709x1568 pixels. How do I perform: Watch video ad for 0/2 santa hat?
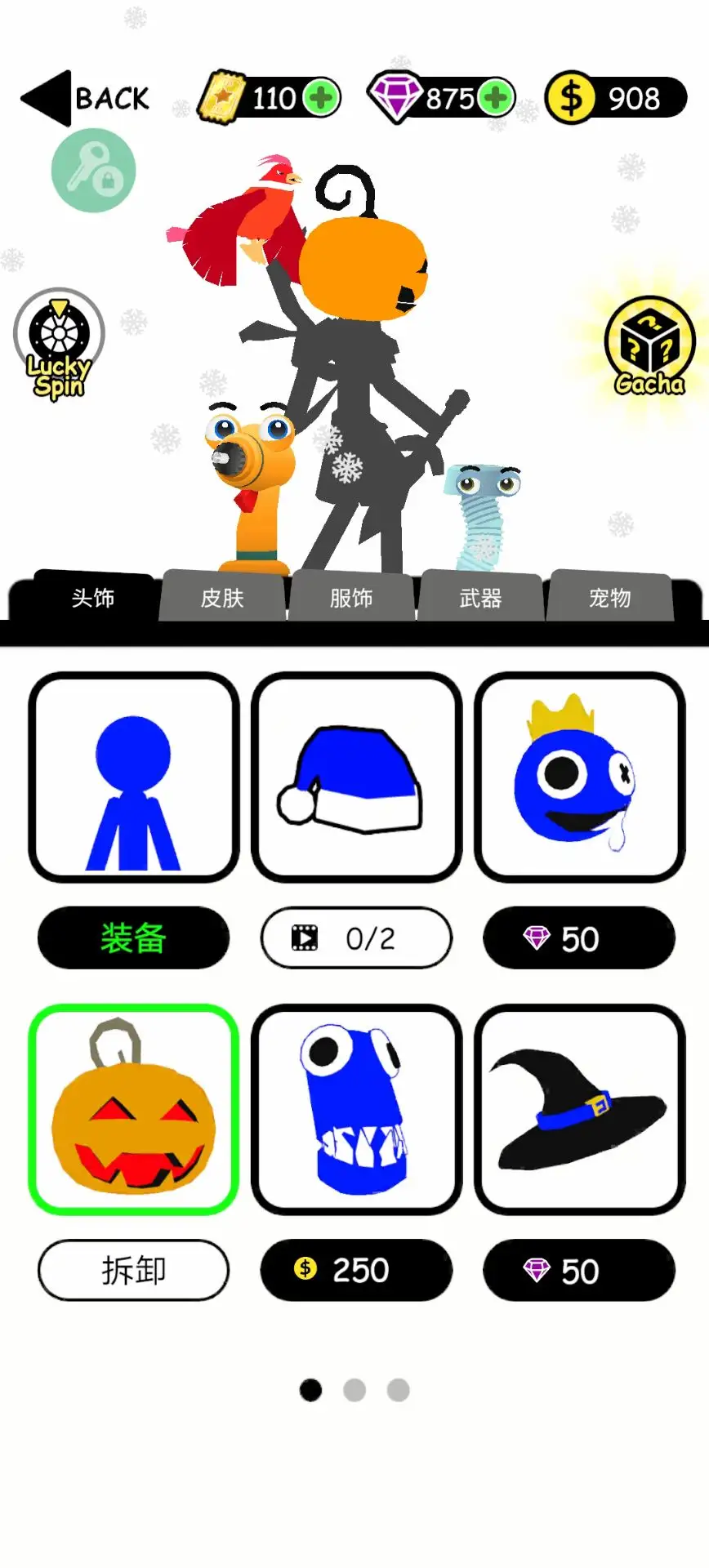pos(355,938)
